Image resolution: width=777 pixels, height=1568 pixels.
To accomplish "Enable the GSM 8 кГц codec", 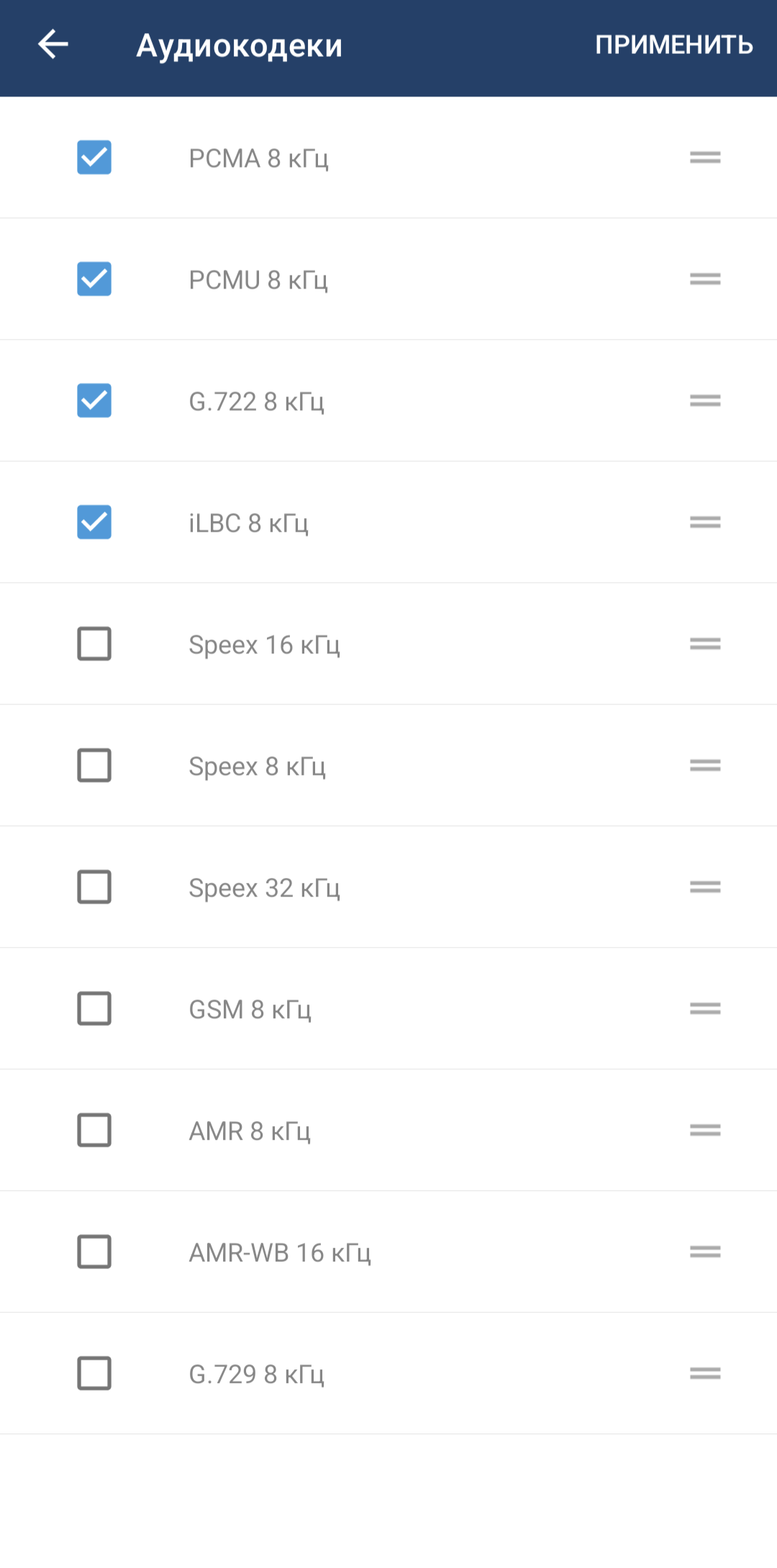I will coord(94,1009).
